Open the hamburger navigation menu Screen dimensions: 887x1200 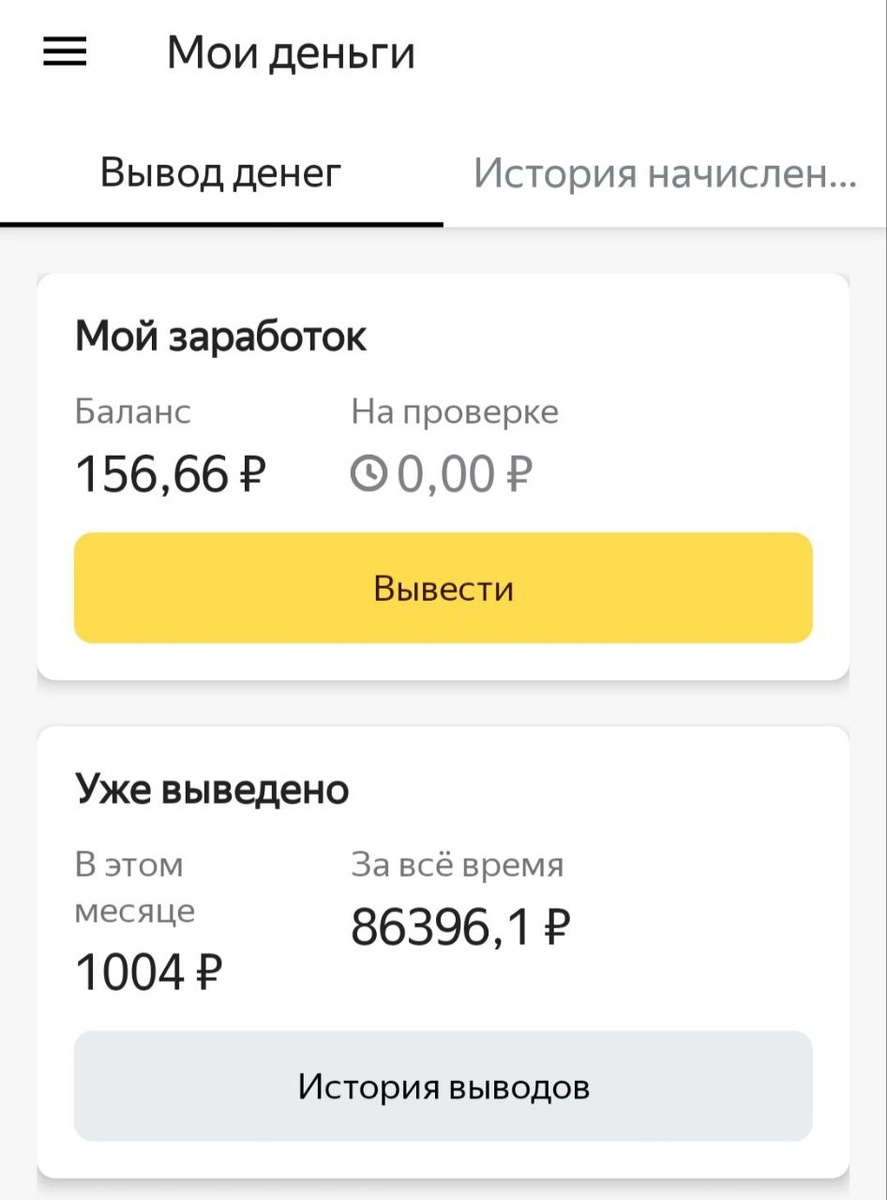[63, 51]
